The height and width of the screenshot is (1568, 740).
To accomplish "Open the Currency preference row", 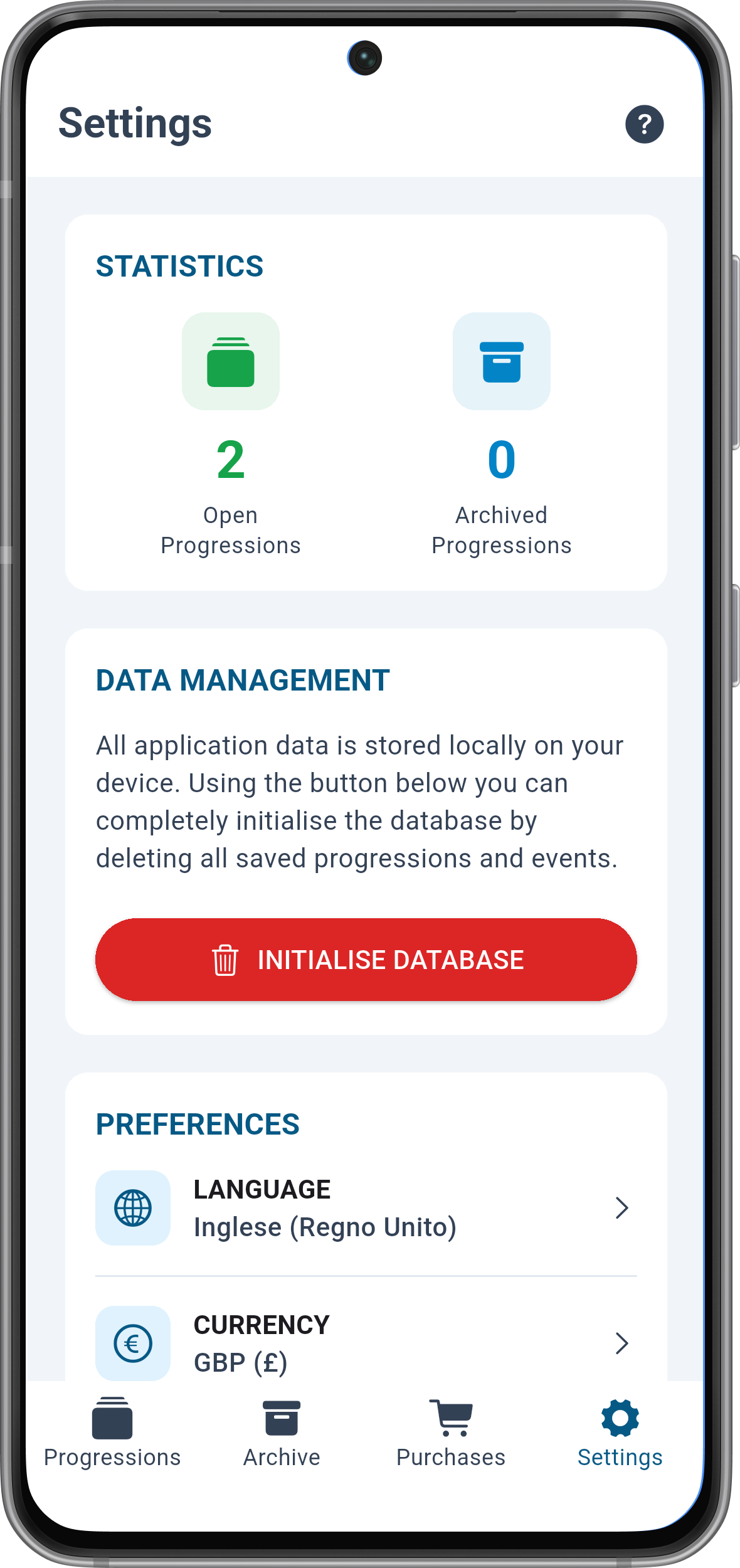I will tap(366, 1343).
